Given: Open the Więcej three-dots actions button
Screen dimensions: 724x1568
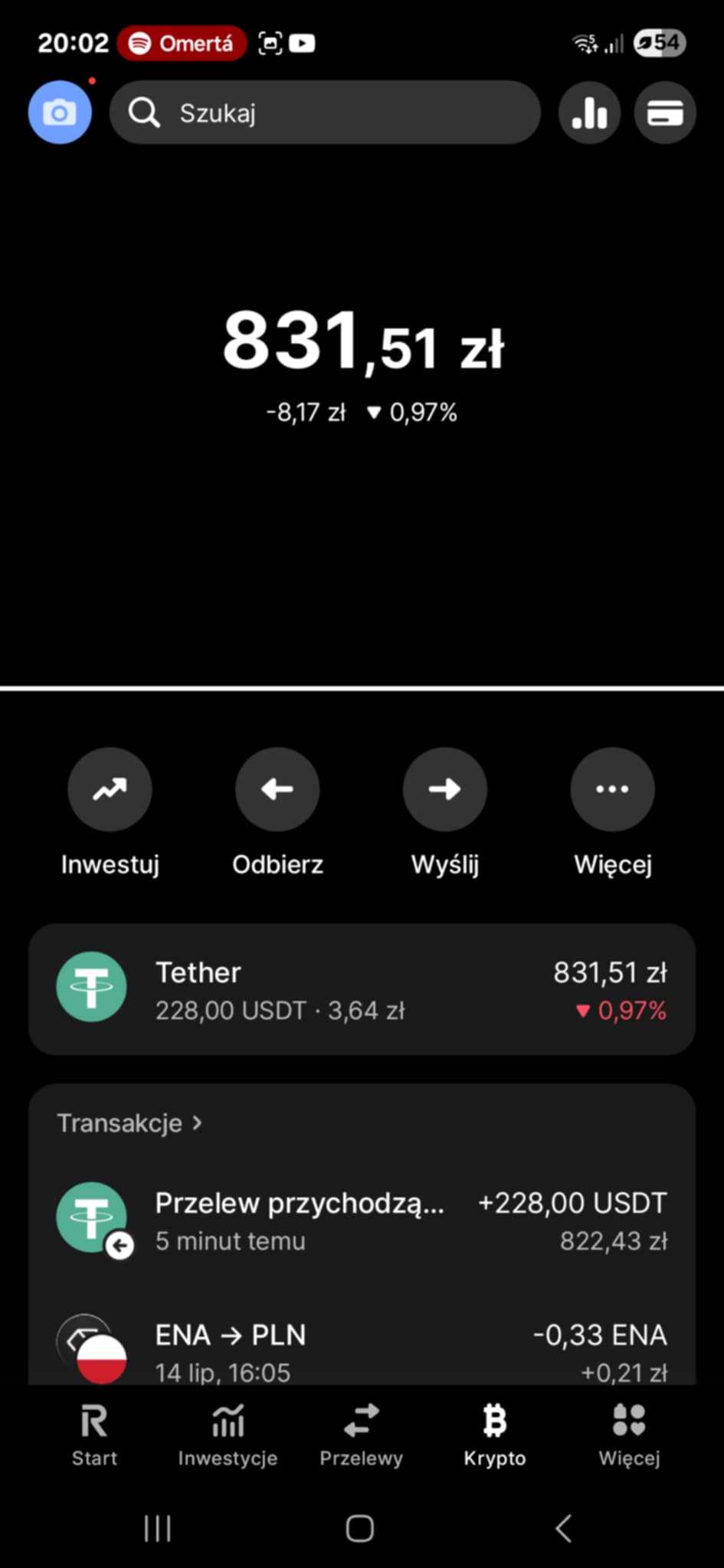Looking at the screenshot, I should click(612, 789).
